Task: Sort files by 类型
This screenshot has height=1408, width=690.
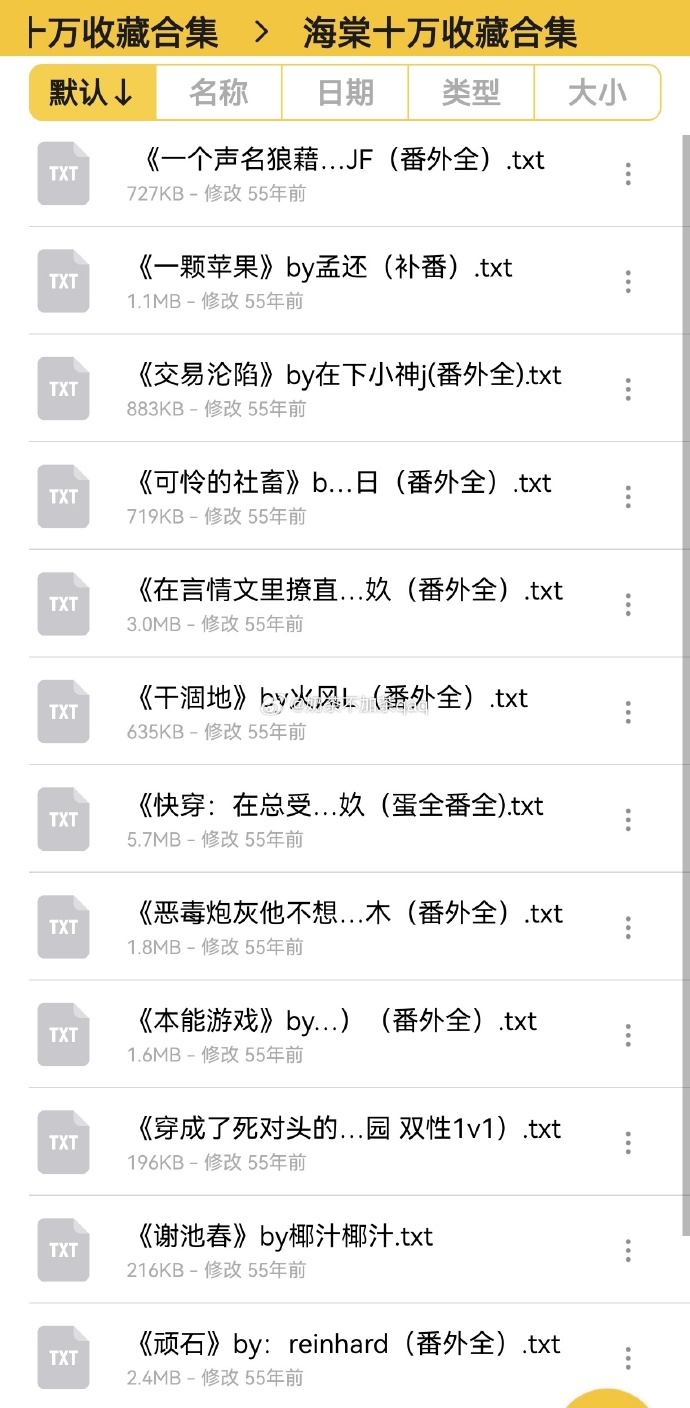Action: point(471,93)
